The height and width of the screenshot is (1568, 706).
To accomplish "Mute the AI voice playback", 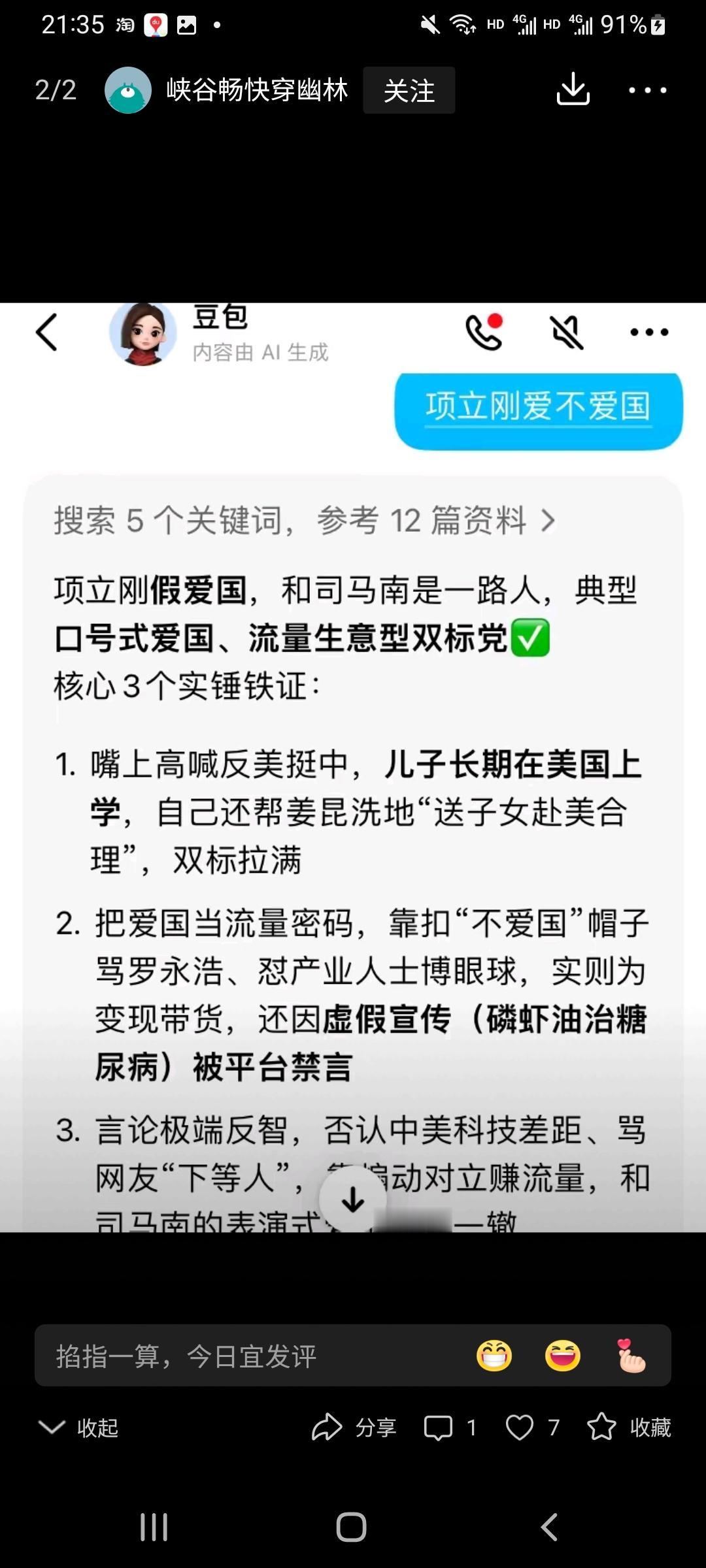I will pyautogui.click(x=567, y=331).
